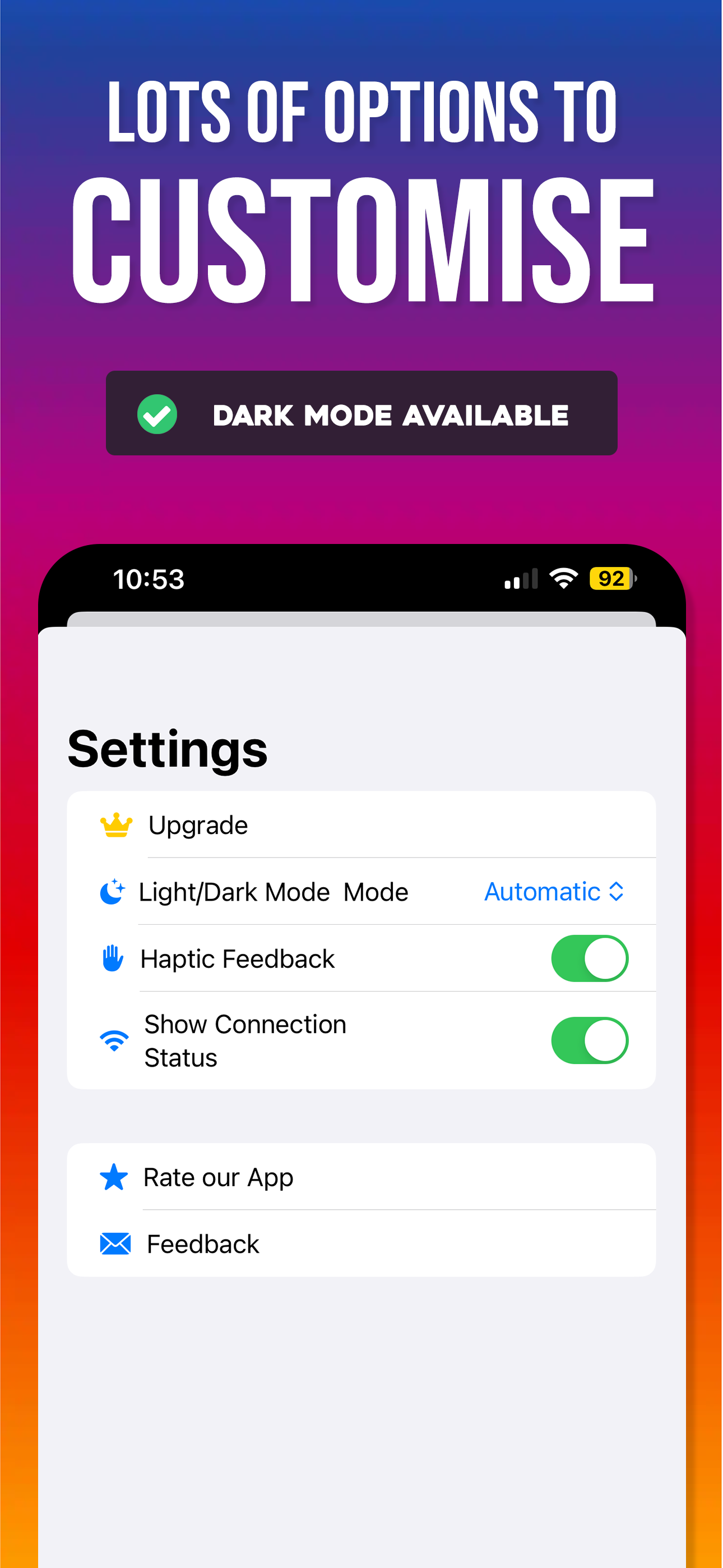Click the Wi-Fi Show Connection Status icon
Screen dimensions: 723x1568
114,1040
